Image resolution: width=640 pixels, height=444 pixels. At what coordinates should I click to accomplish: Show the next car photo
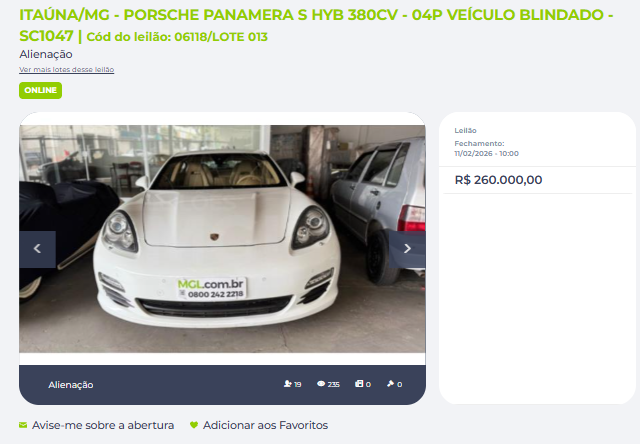[x=407, y=249]
